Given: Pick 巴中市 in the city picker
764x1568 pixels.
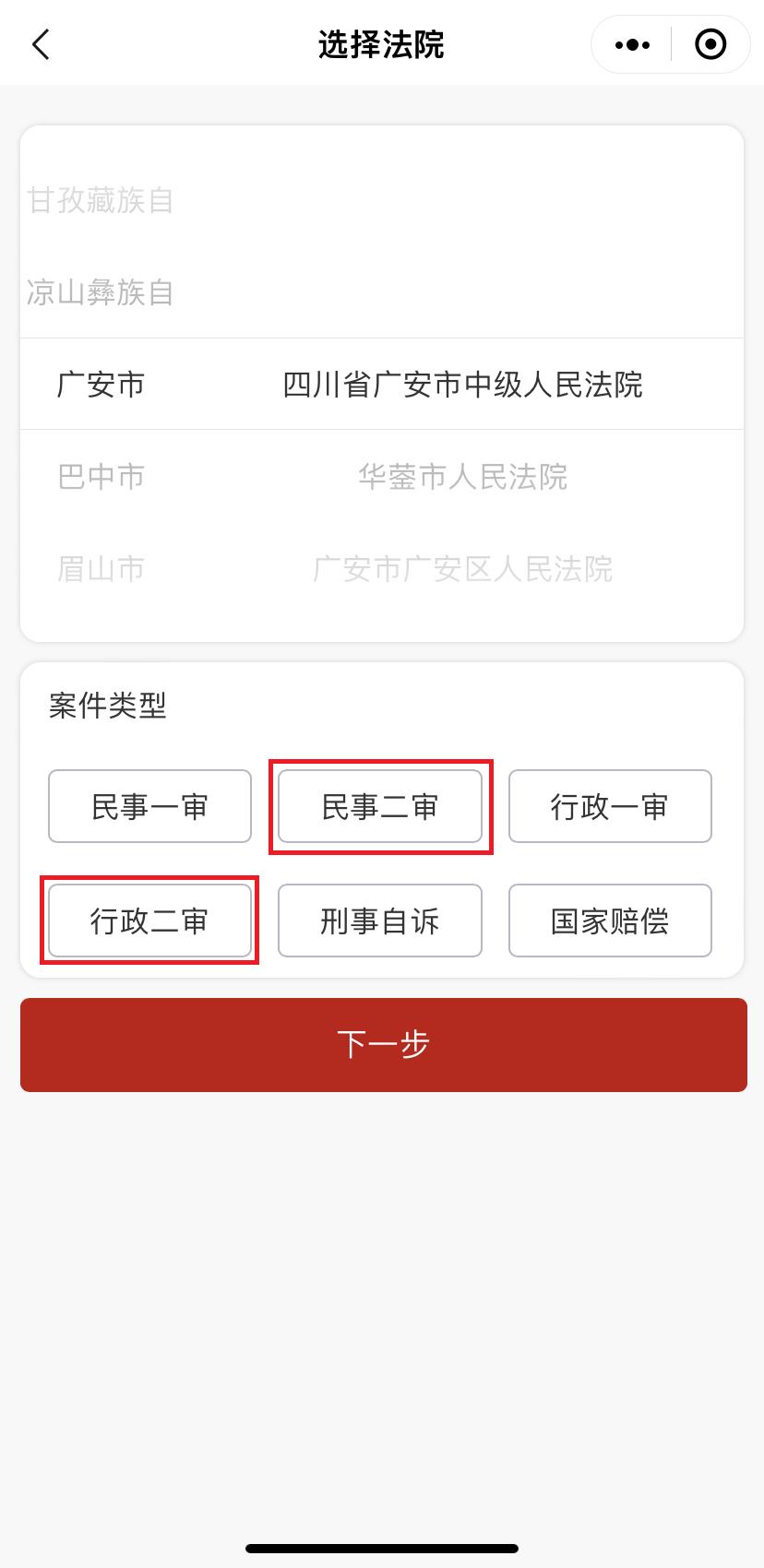Looking at the screenshot, I should (101, 476).
